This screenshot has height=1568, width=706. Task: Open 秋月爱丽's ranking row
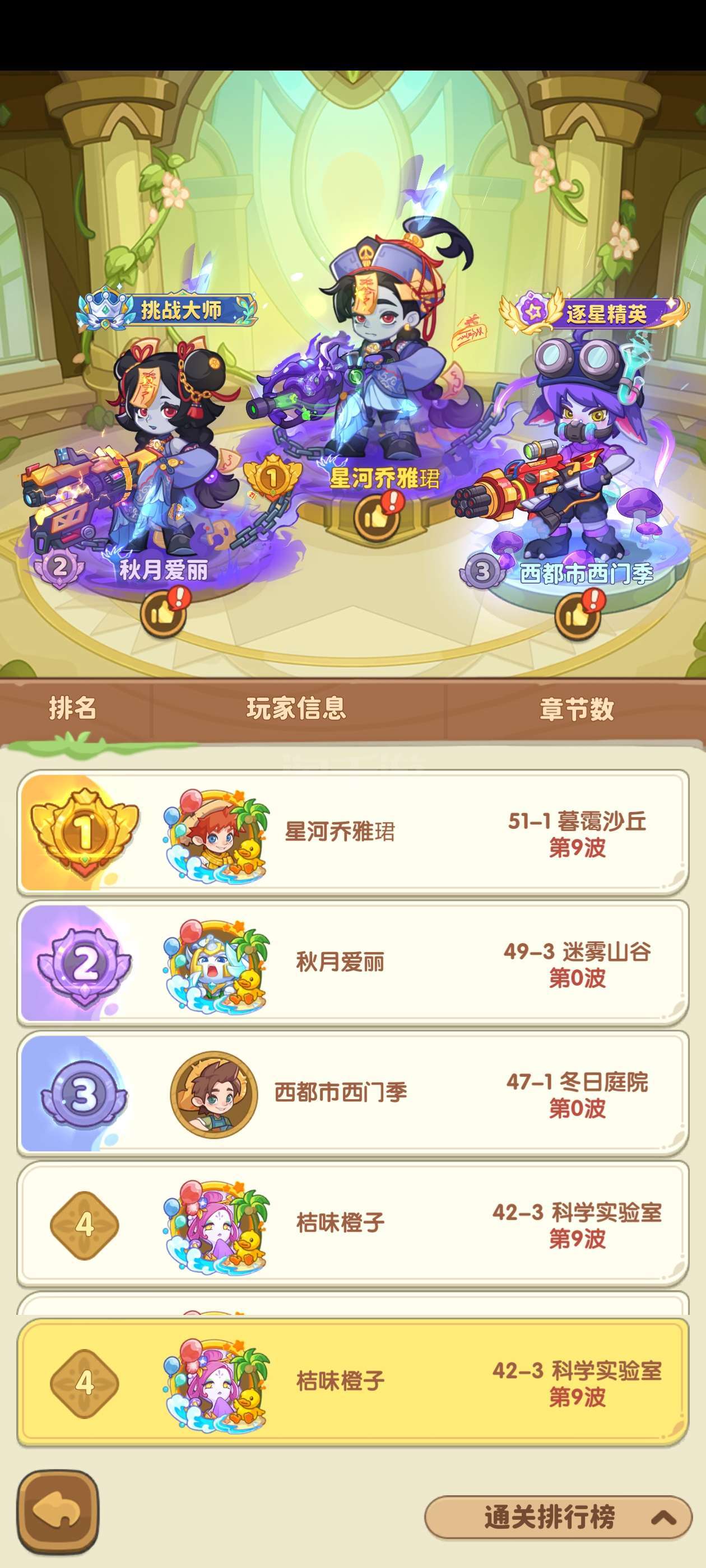(x=352, y=962)
